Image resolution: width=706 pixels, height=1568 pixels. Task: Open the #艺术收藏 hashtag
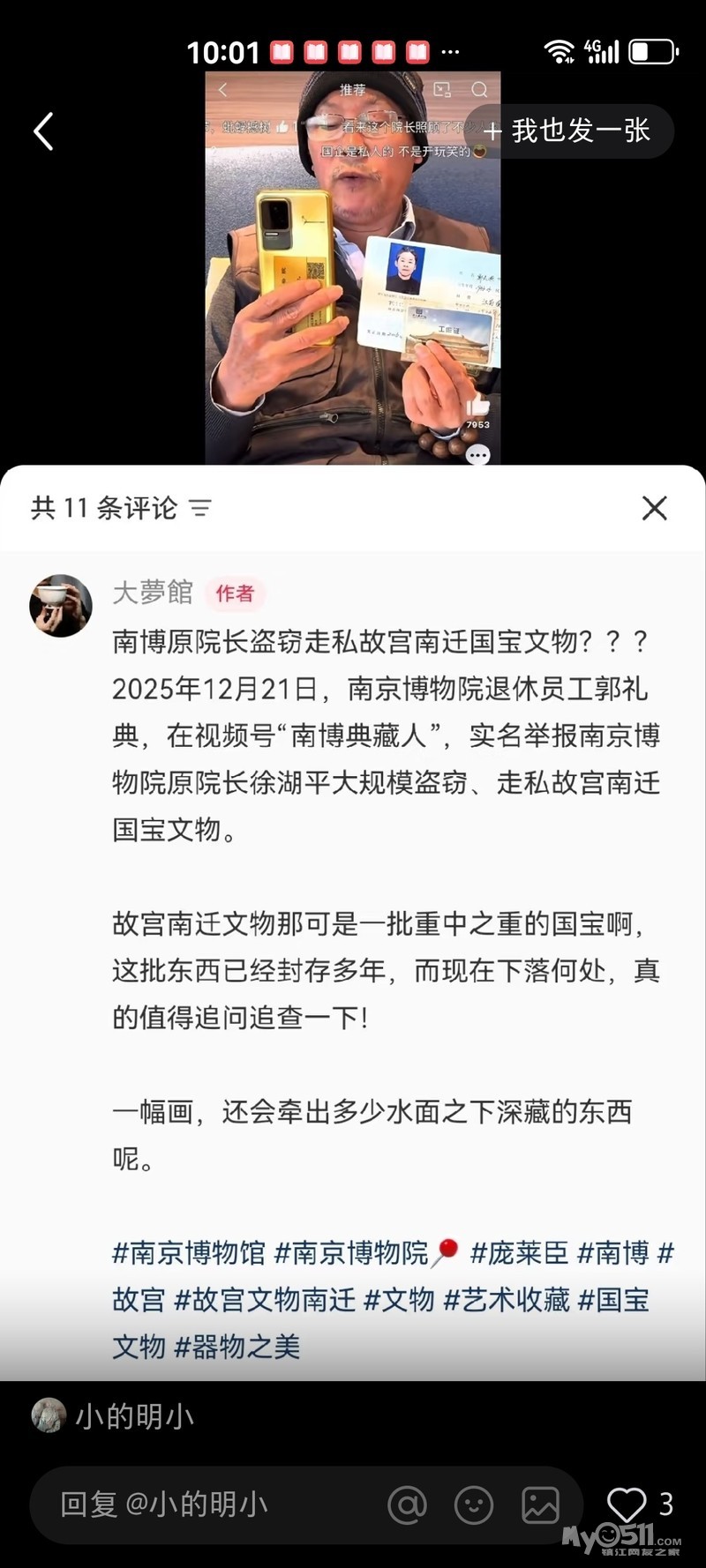506,1299
